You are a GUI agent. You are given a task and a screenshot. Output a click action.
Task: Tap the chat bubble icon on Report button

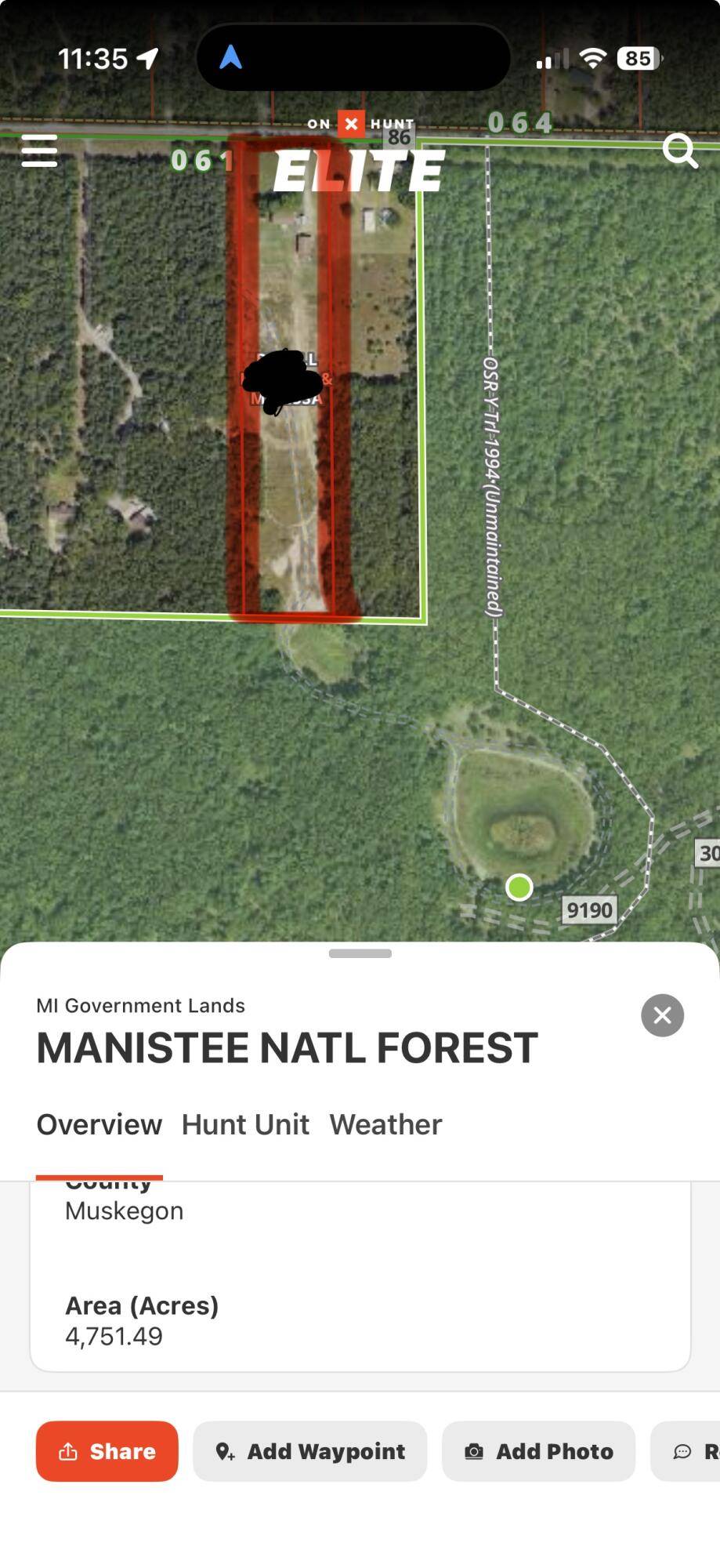point(681,1451)
